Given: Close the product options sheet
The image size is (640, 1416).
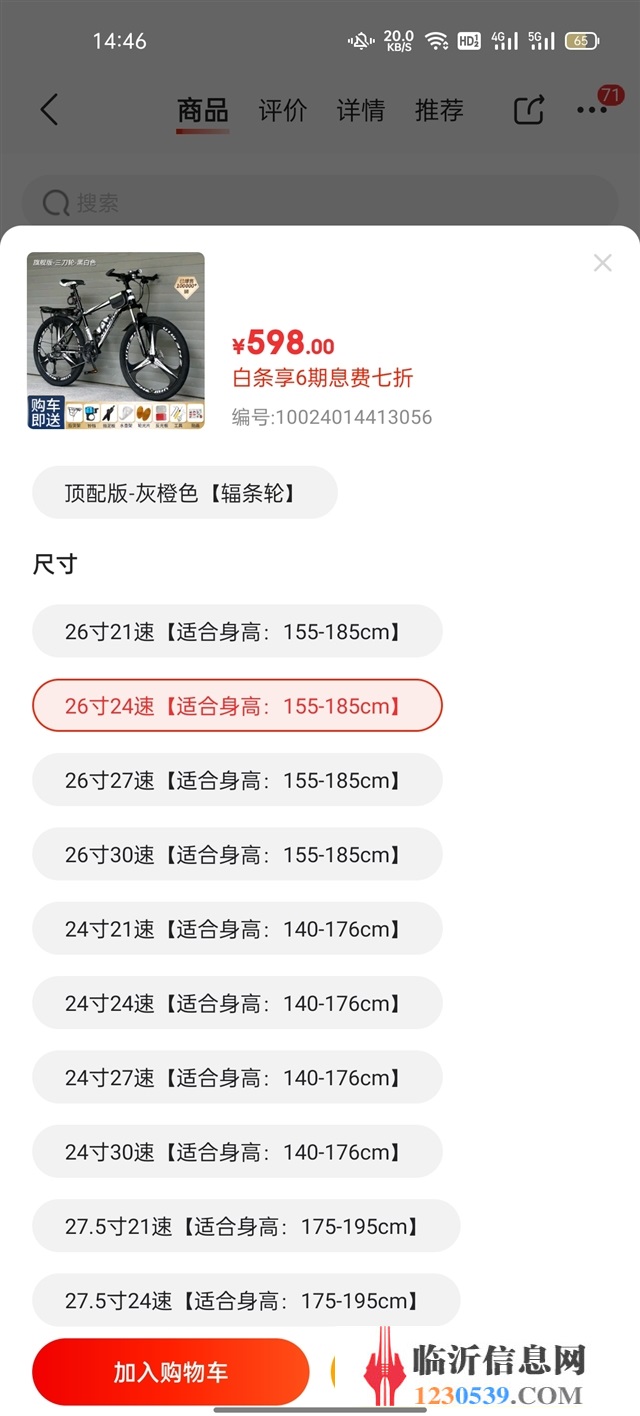Looking at the screenshot, I should (602, 263).
